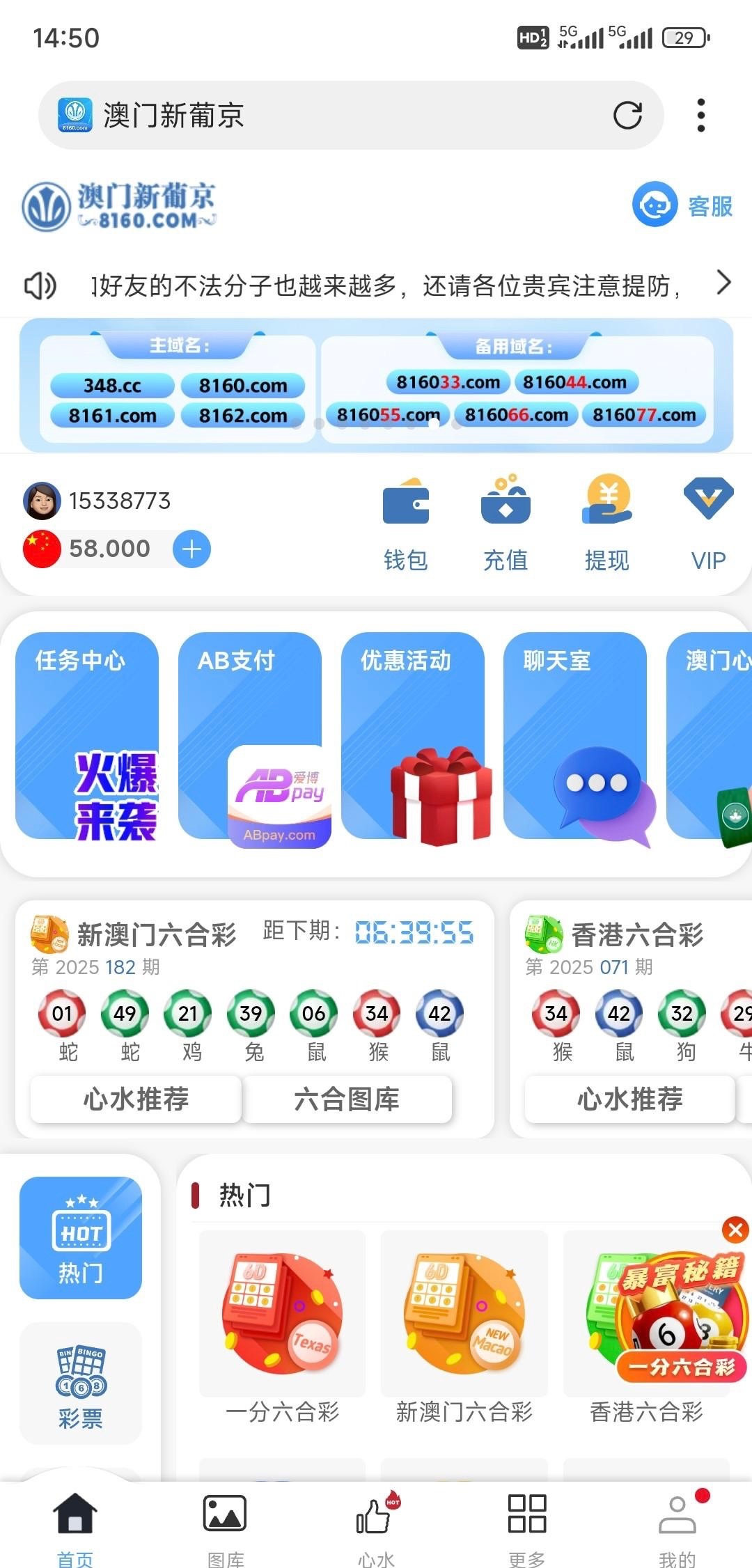
Task: Dismiss the 暴富秘籍 floating ad
Action: (x=735, y=1230)
